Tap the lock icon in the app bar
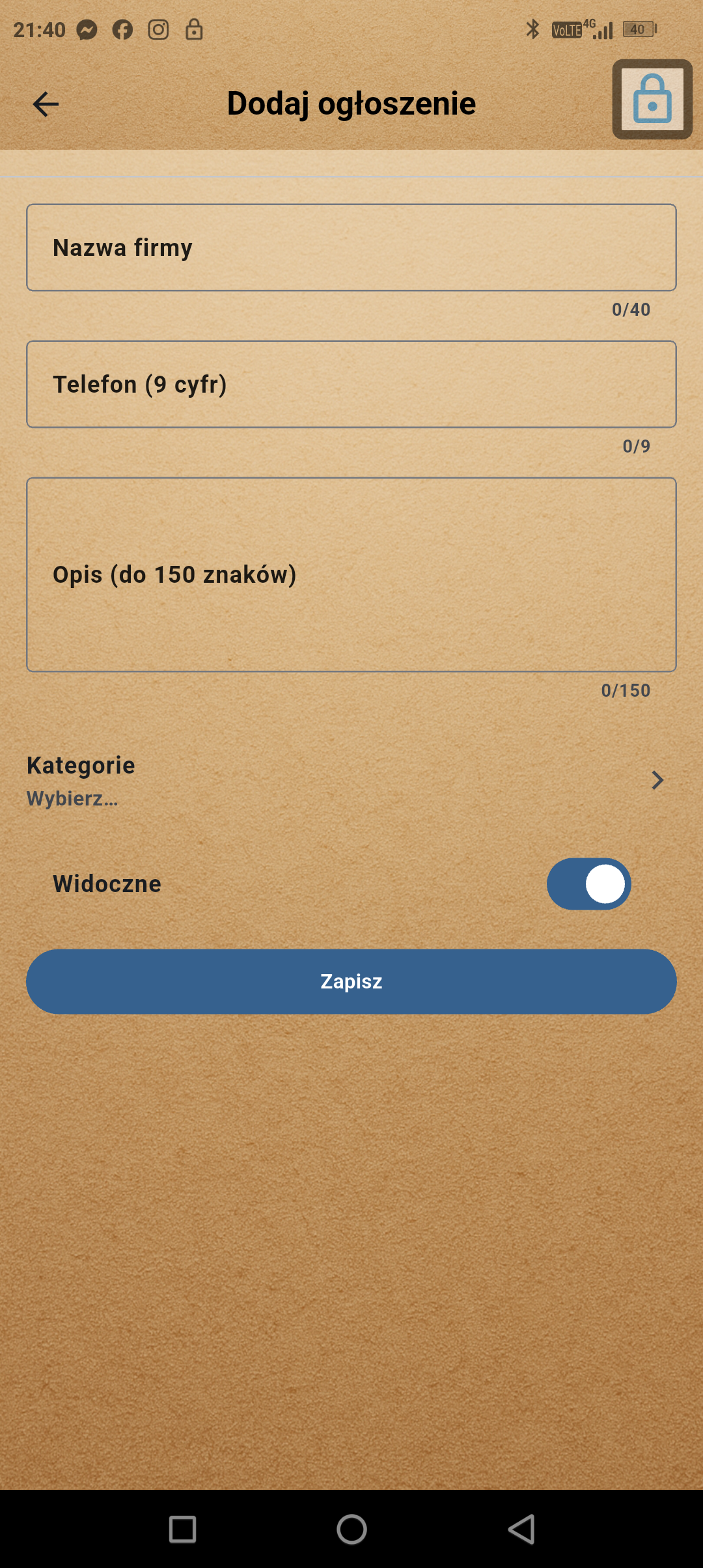703x1568 pixels. pos(652,100)
